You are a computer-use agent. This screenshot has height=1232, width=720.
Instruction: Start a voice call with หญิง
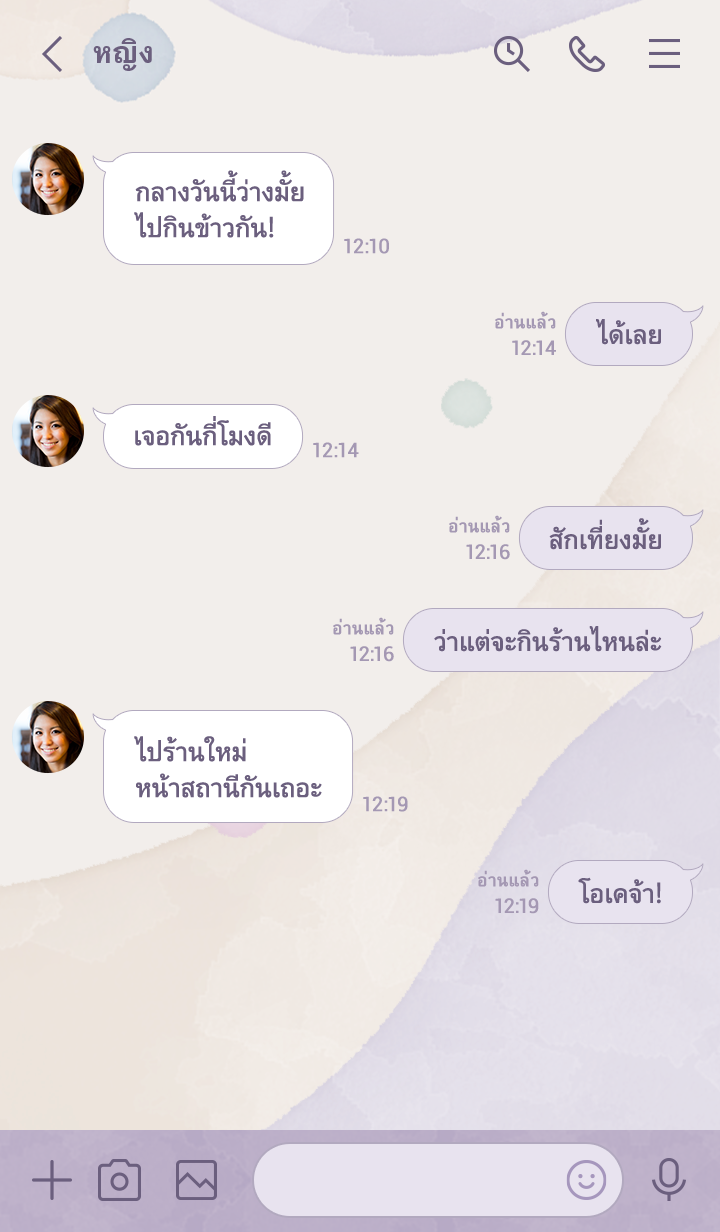coord(587,54)
